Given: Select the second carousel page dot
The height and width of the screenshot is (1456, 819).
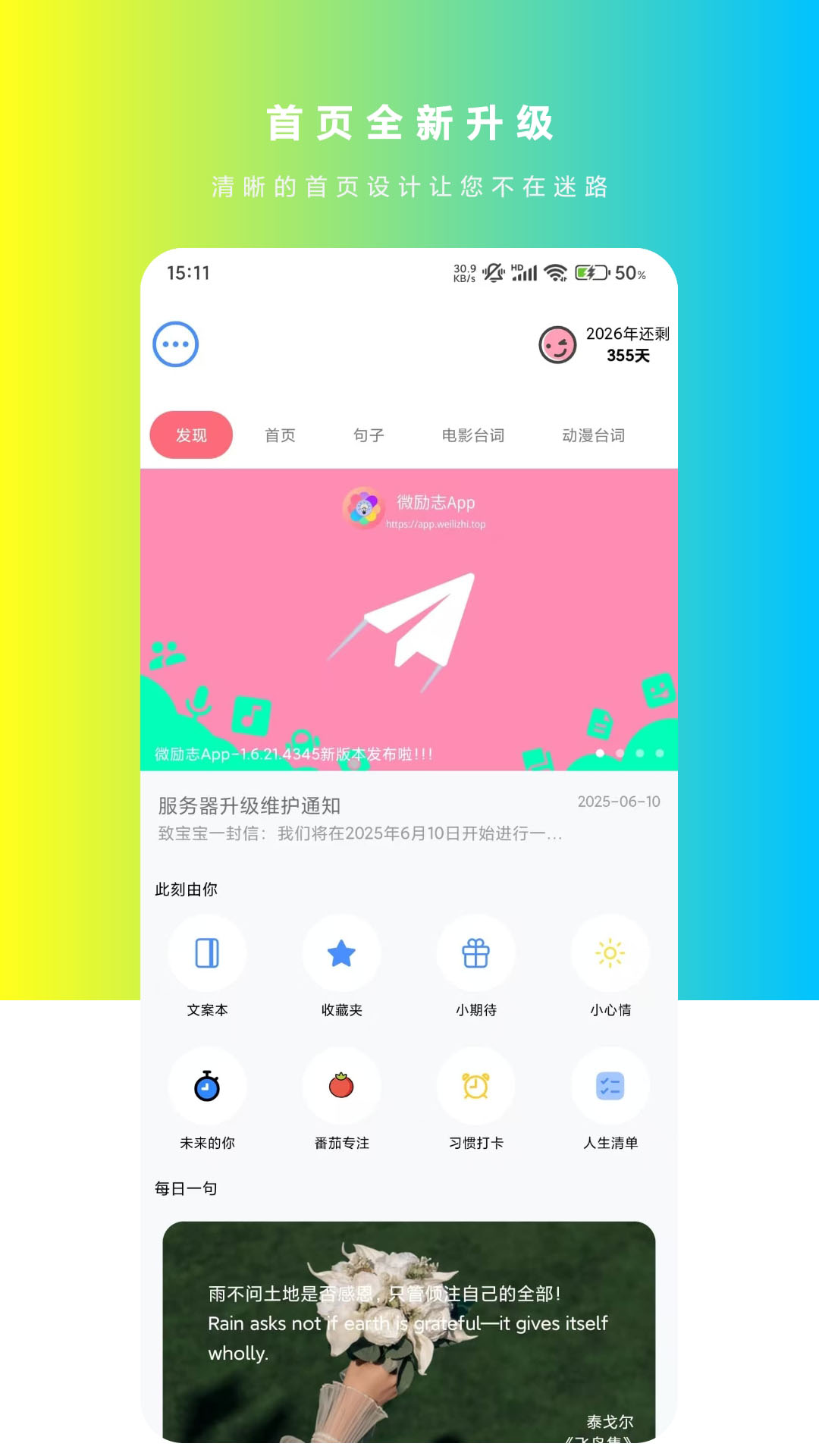Looking at the screenshot, I should [x=620, y=754].
